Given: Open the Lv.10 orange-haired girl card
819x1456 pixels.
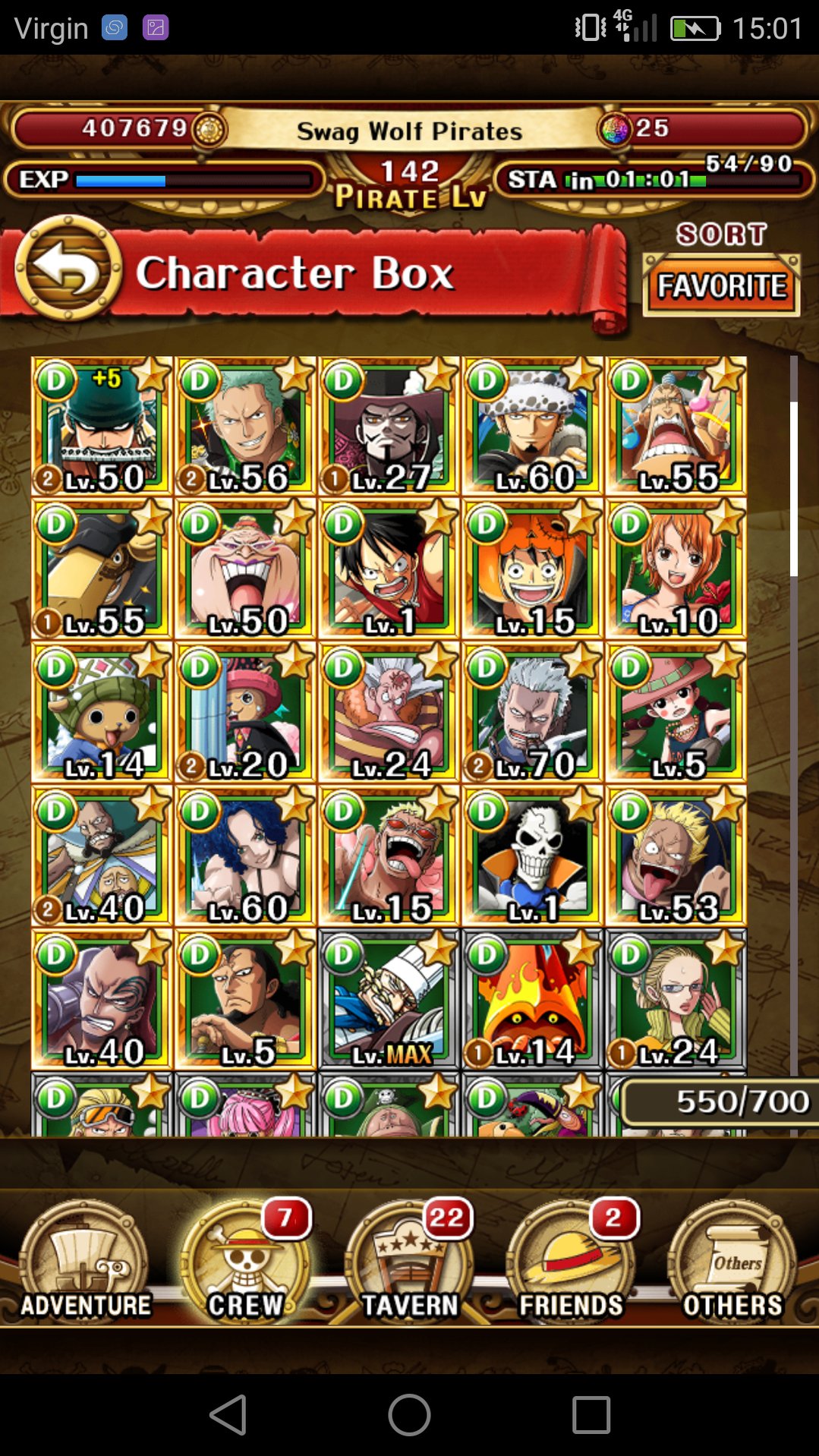Looking at the screenshot, I should 676,569.
